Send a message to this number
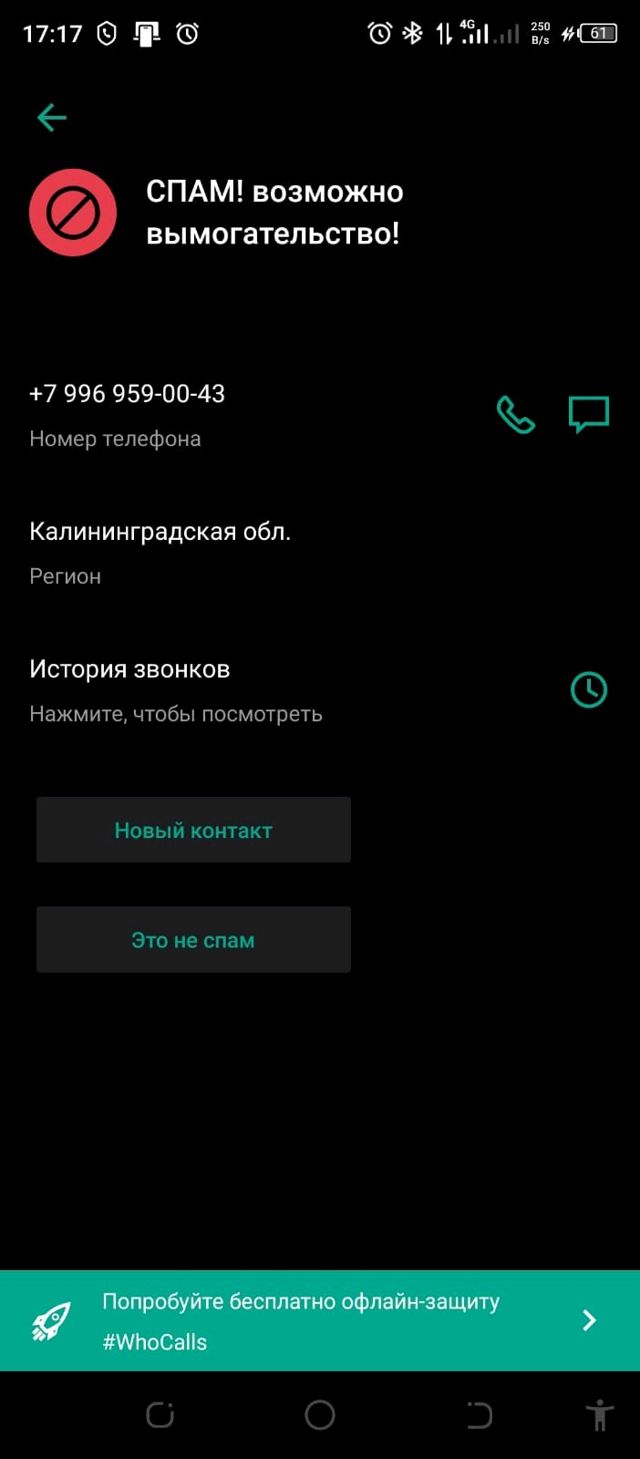 589,414
